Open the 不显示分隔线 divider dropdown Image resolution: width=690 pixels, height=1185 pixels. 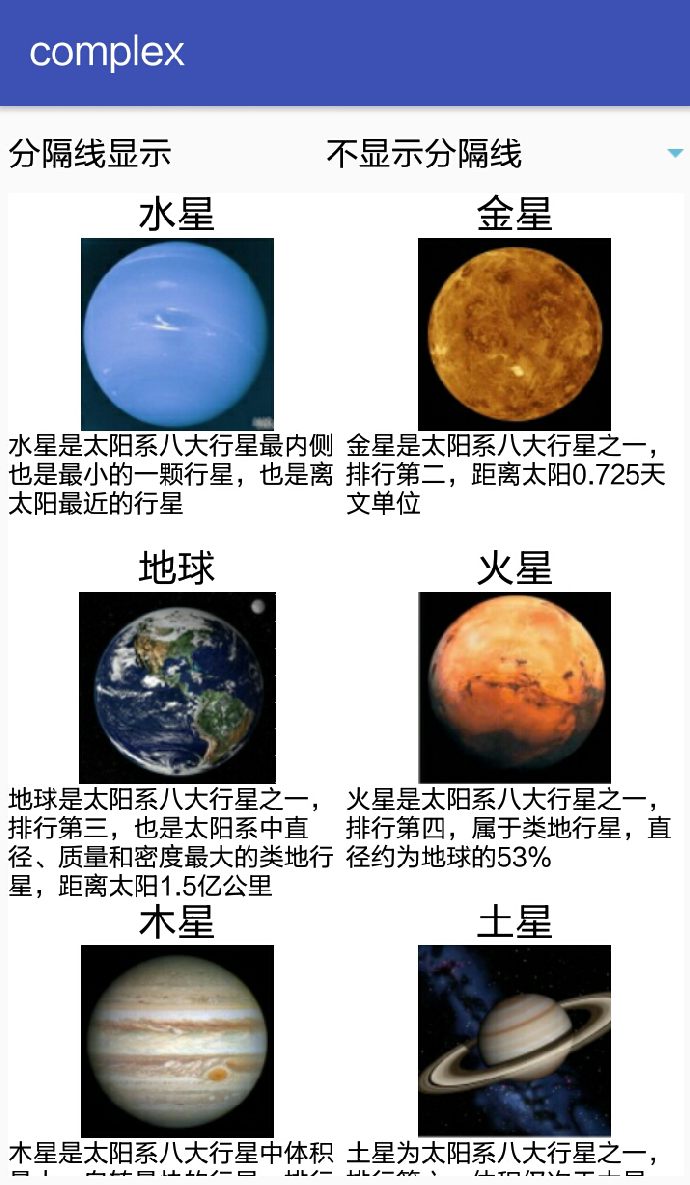tap(505, 153)
